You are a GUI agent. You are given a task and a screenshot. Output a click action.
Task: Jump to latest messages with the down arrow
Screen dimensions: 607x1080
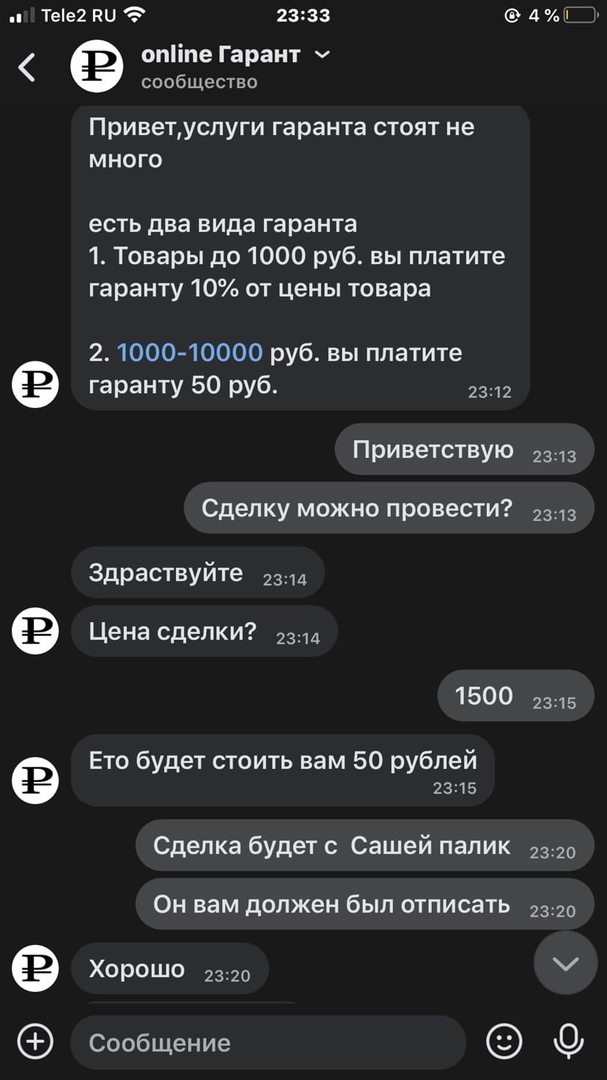tap(565, 963)
